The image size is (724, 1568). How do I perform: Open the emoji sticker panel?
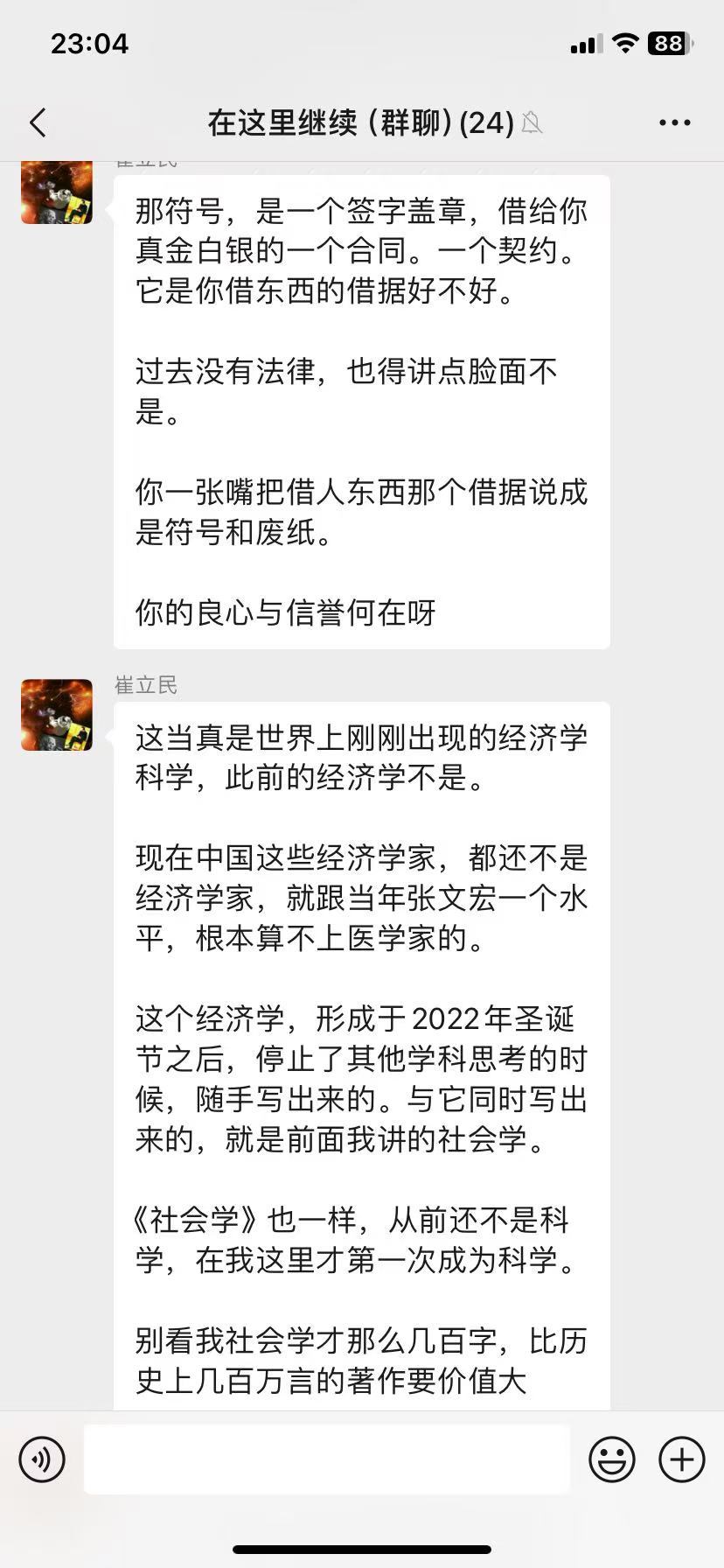[x=611, y=1459]
